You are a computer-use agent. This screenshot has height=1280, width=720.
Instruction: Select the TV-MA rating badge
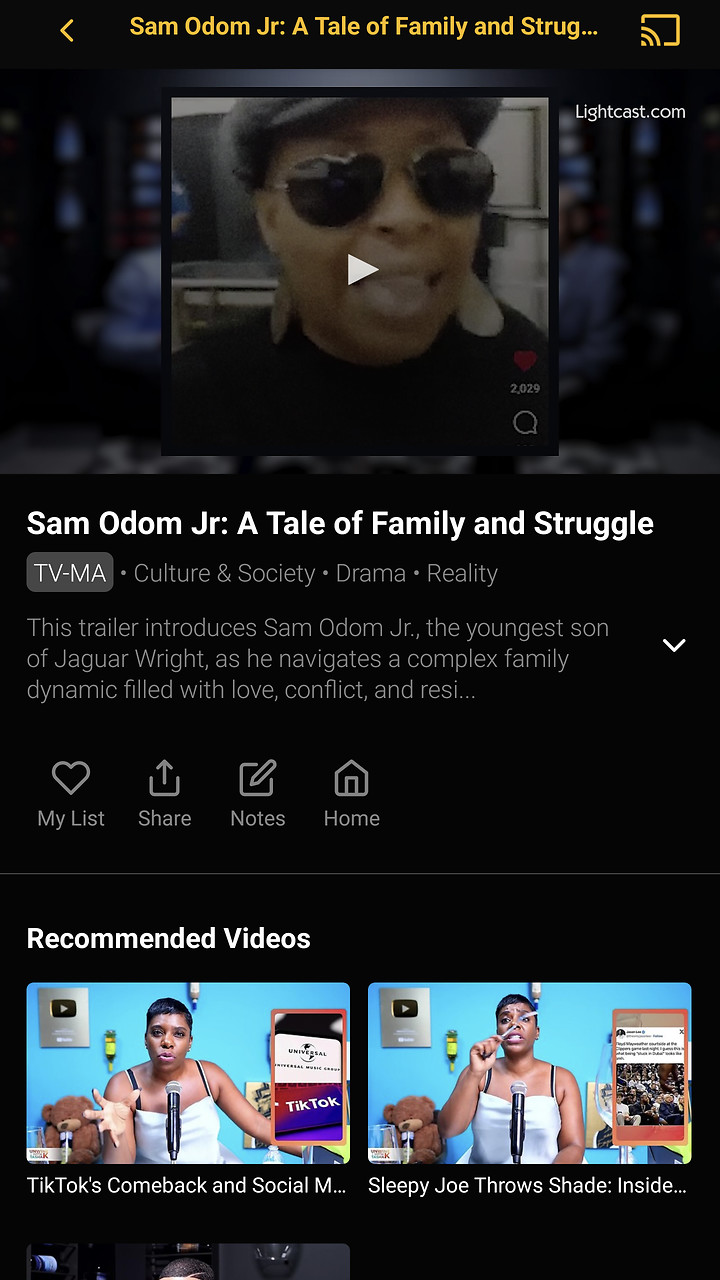coord(69,573)
